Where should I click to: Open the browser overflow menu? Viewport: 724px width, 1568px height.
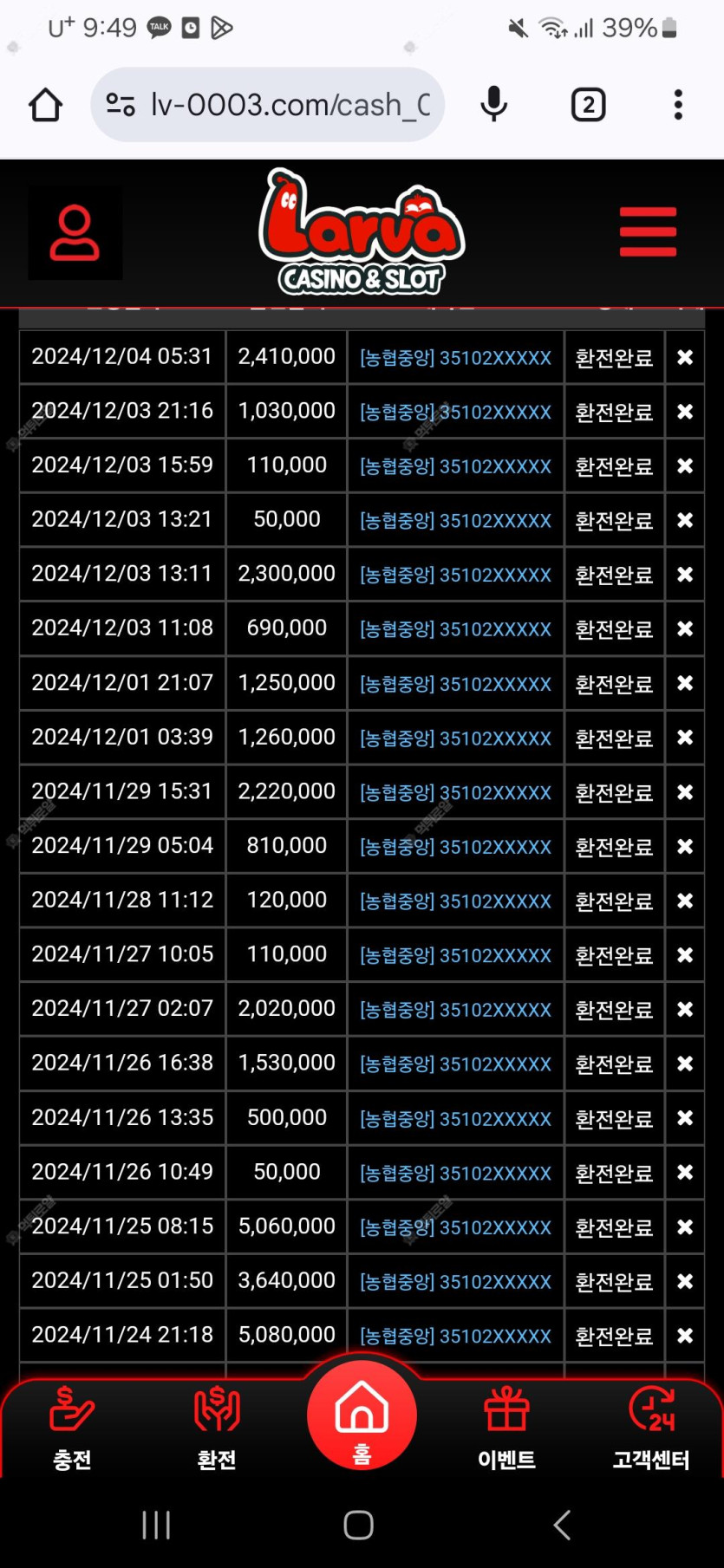[678, 105]
